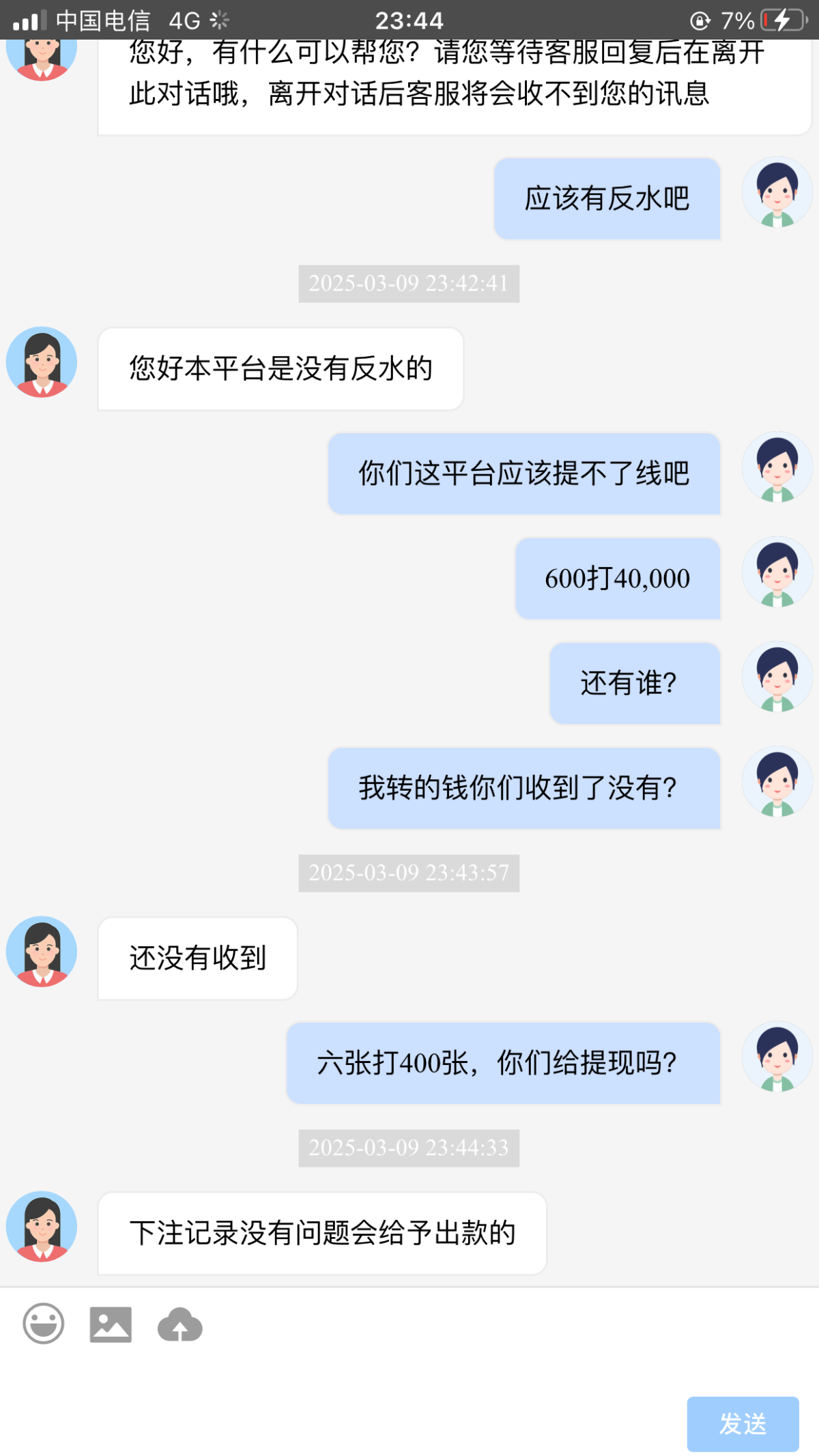Image resolution: width=819 pixels, height=1456 pixels.
Task: Open the emoji picker
Action: click(x=44, y=1324)
